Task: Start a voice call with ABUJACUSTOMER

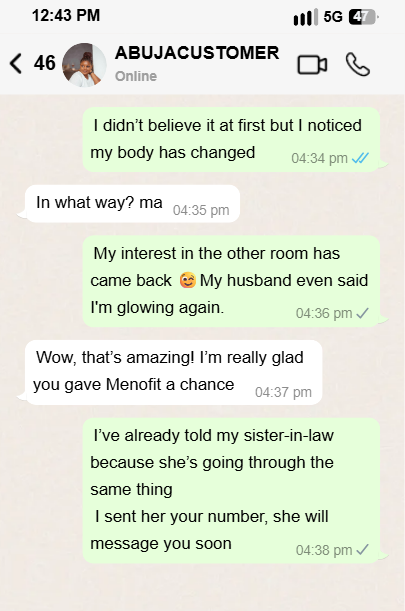Action: click(x=357, y=65)
